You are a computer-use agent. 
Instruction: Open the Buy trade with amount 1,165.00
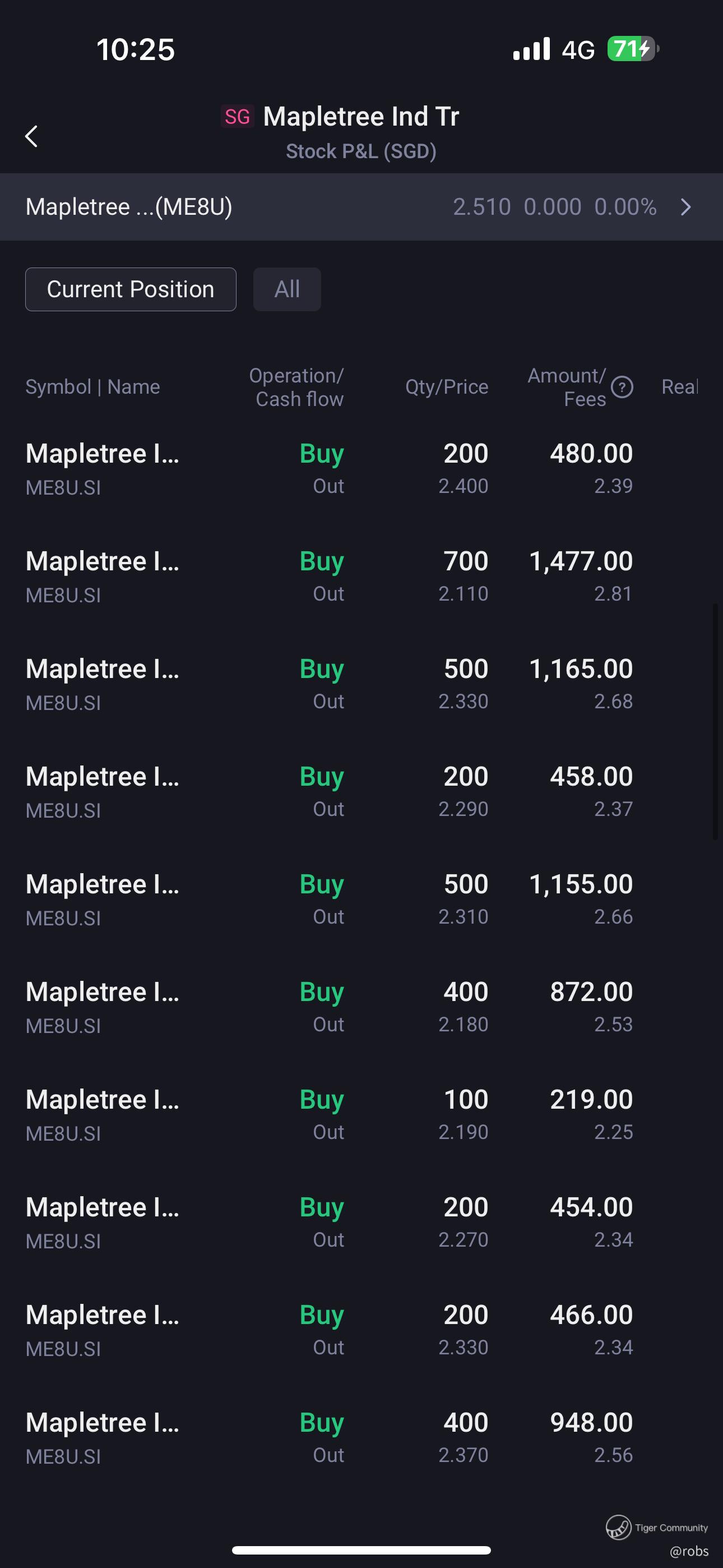pos(361,684)
